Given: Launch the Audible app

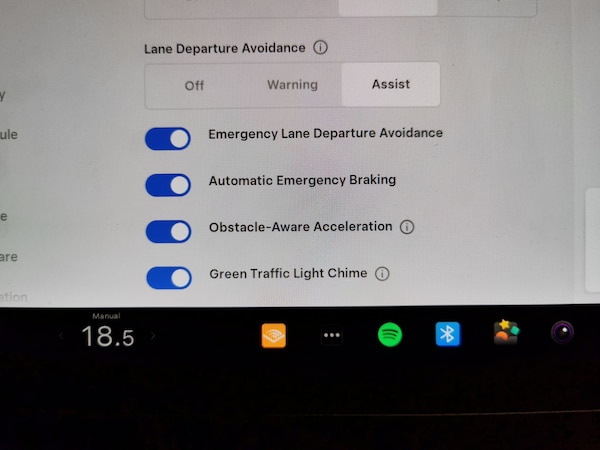Looking at the screenshot, I should 273,335.
